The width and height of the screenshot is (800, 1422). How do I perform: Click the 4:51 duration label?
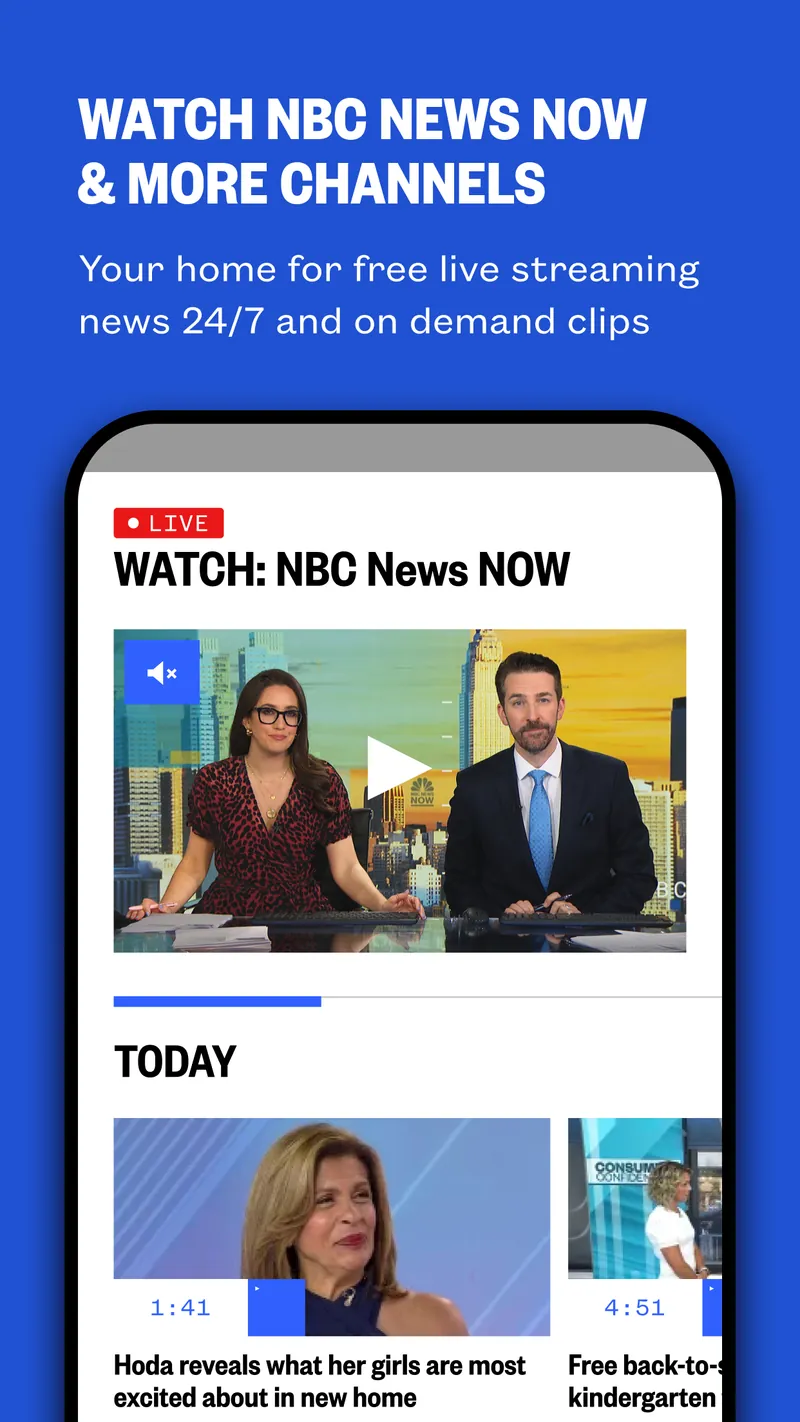tap(634, 1306)
